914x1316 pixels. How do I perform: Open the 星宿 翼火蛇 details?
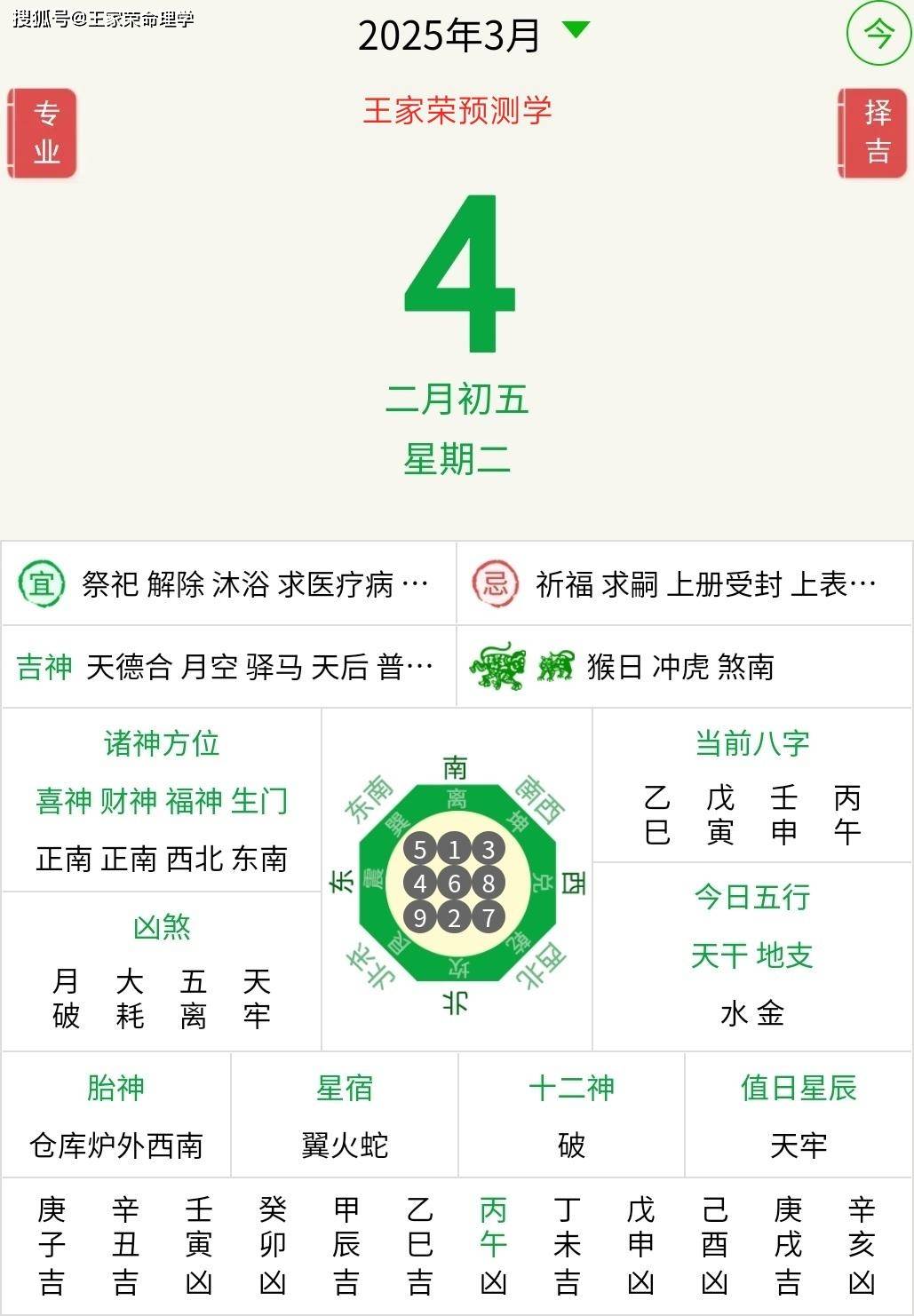(x=345, y=1116)
